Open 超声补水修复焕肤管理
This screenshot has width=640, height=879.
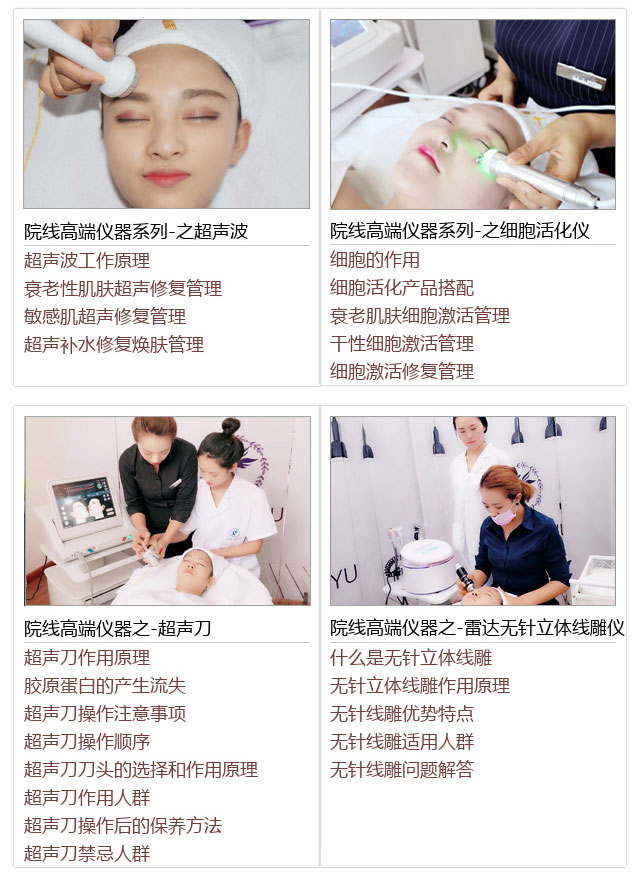[114, 345]
